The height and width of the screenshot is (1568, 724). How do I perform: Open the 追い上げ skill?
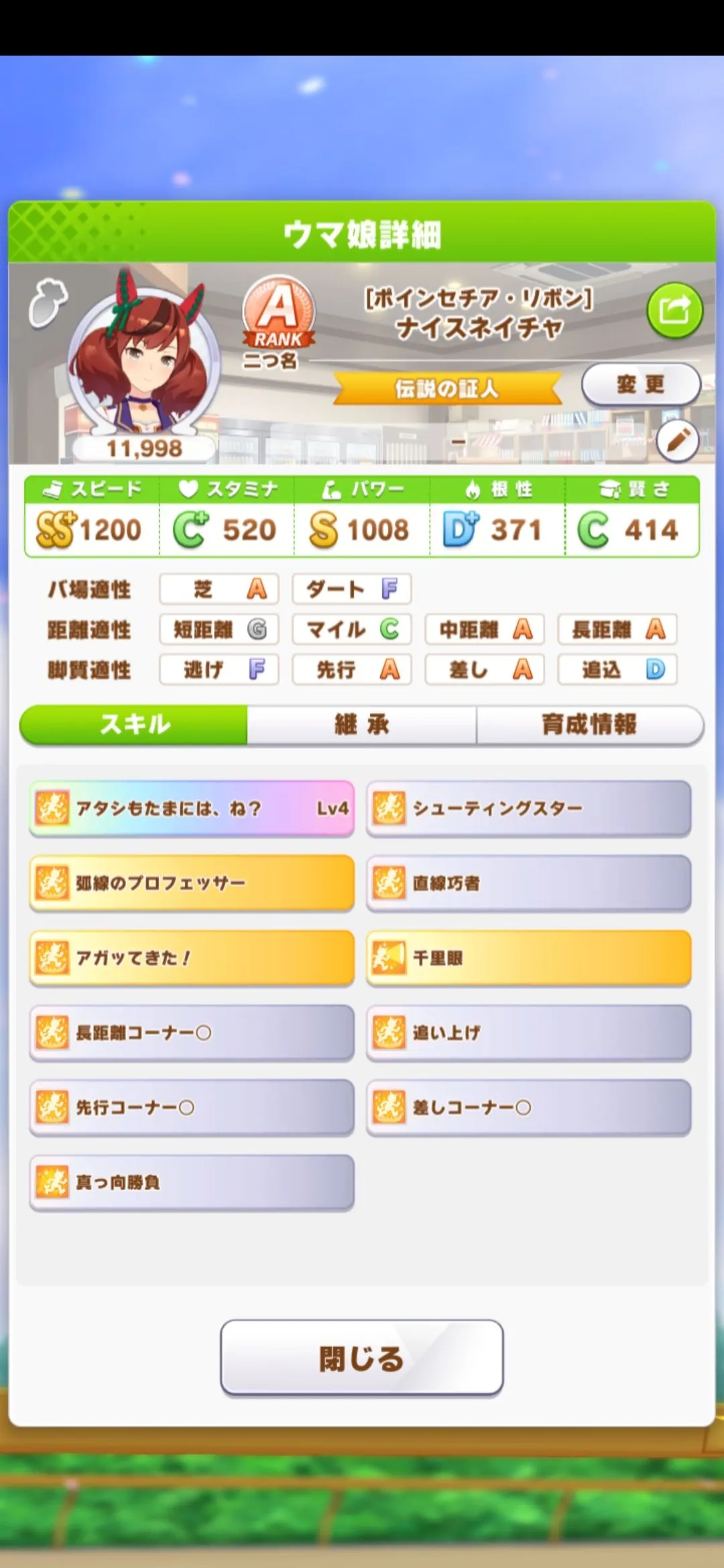[528, 1033]
